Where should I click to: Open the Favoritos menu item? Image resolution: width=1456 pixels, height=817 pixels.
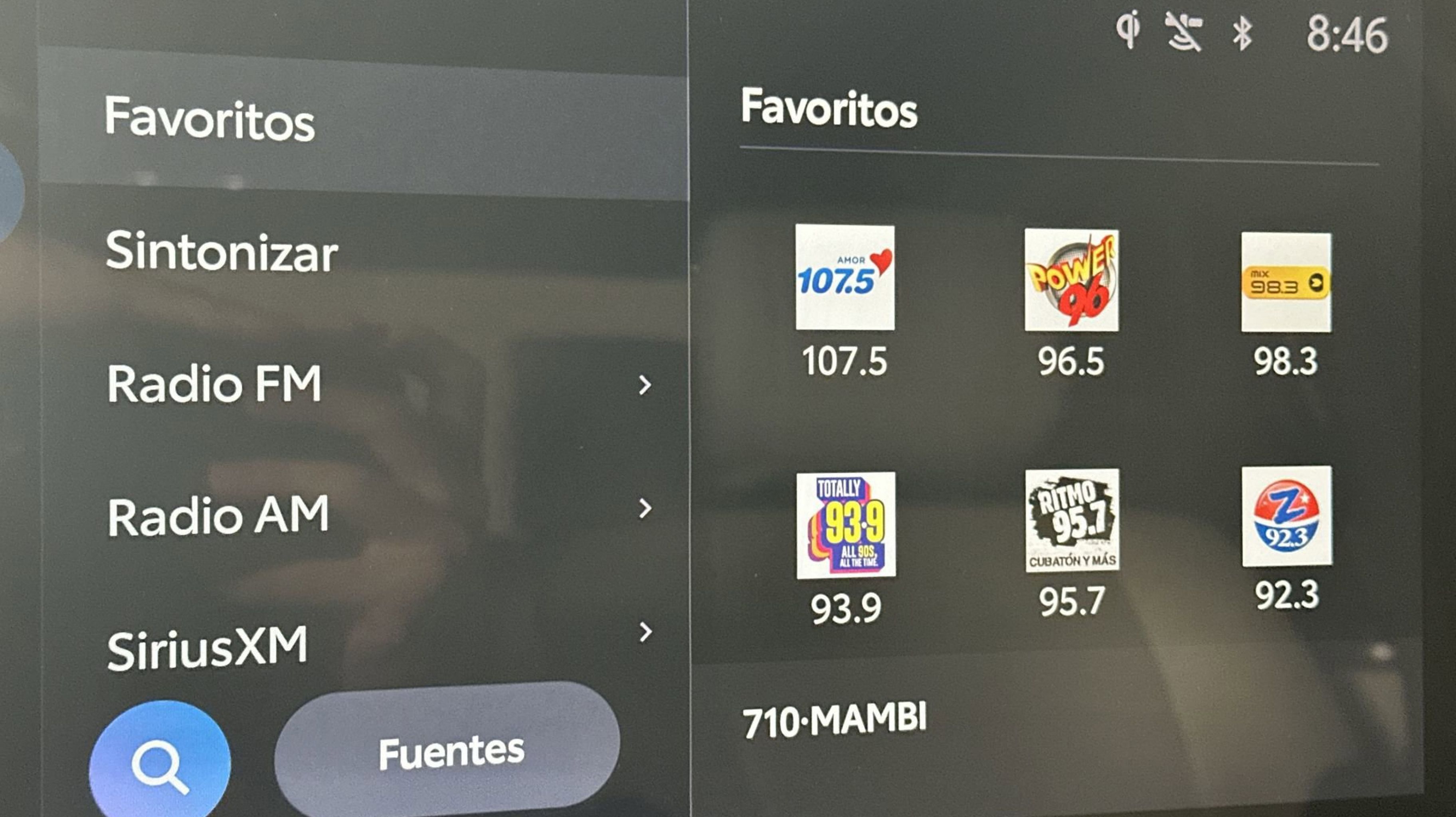[x=362, y=122]
